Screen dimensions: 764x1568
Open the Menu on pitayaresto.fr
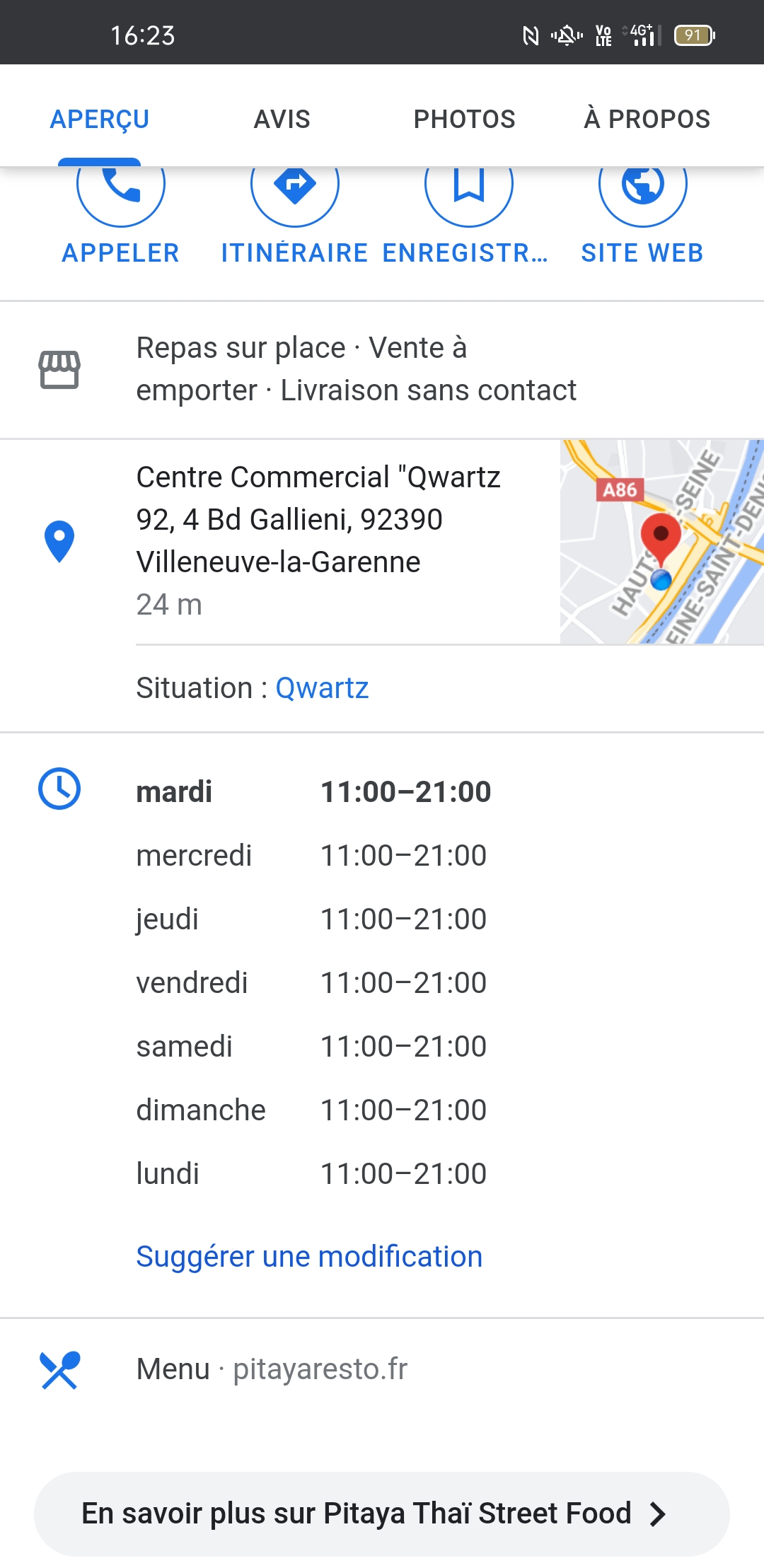point(272,1369)
